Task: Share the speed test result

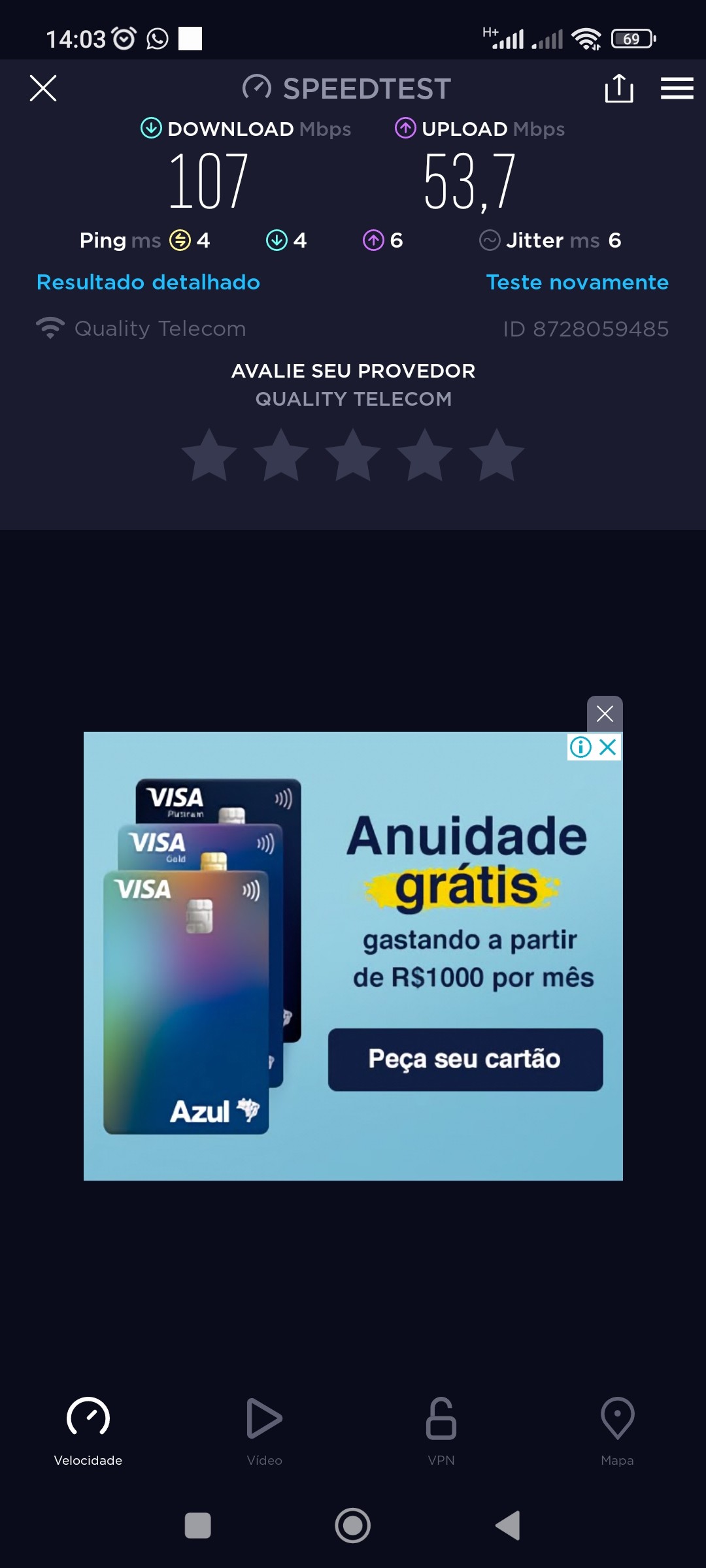Action: click(618, 88)
